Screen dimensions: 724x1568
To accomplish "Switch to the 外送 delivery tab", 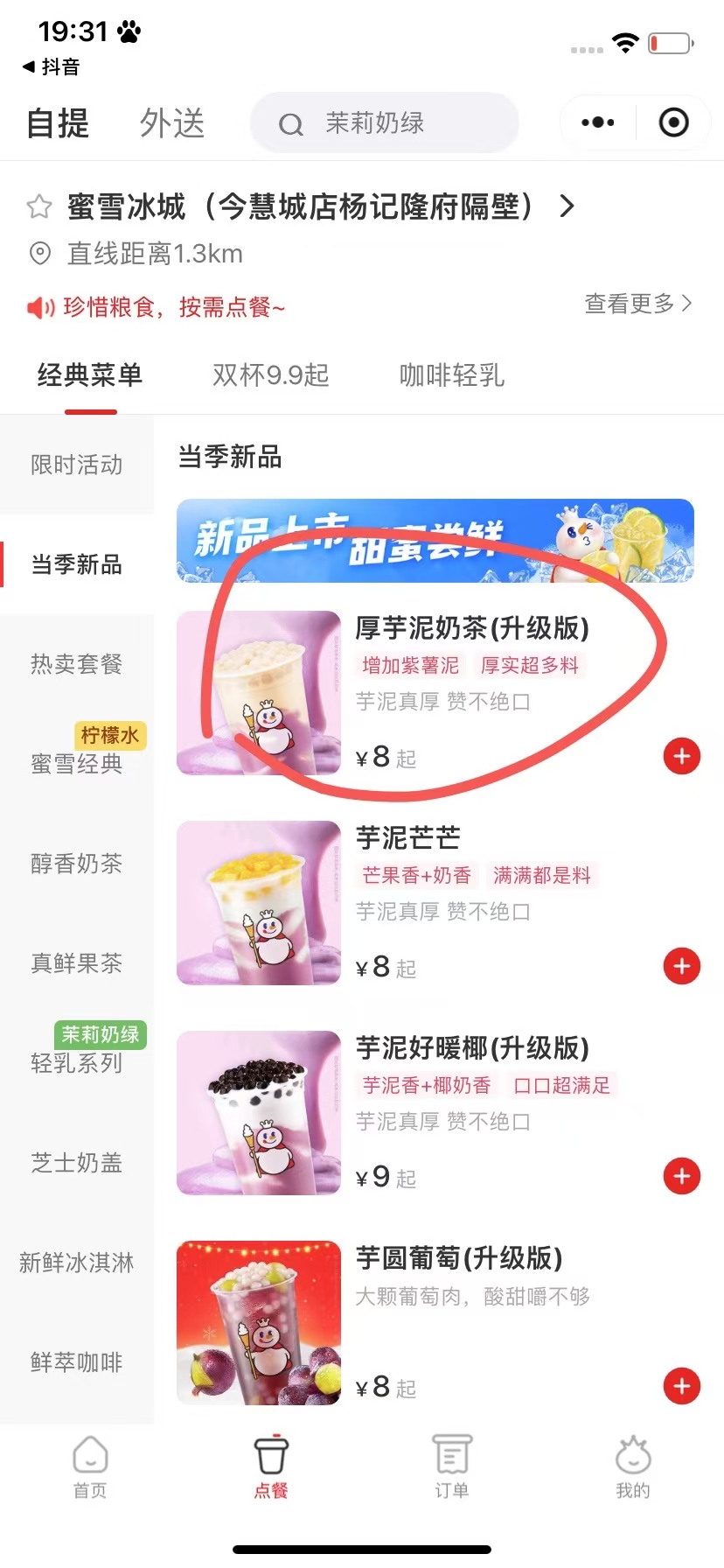I will point(171,123).
